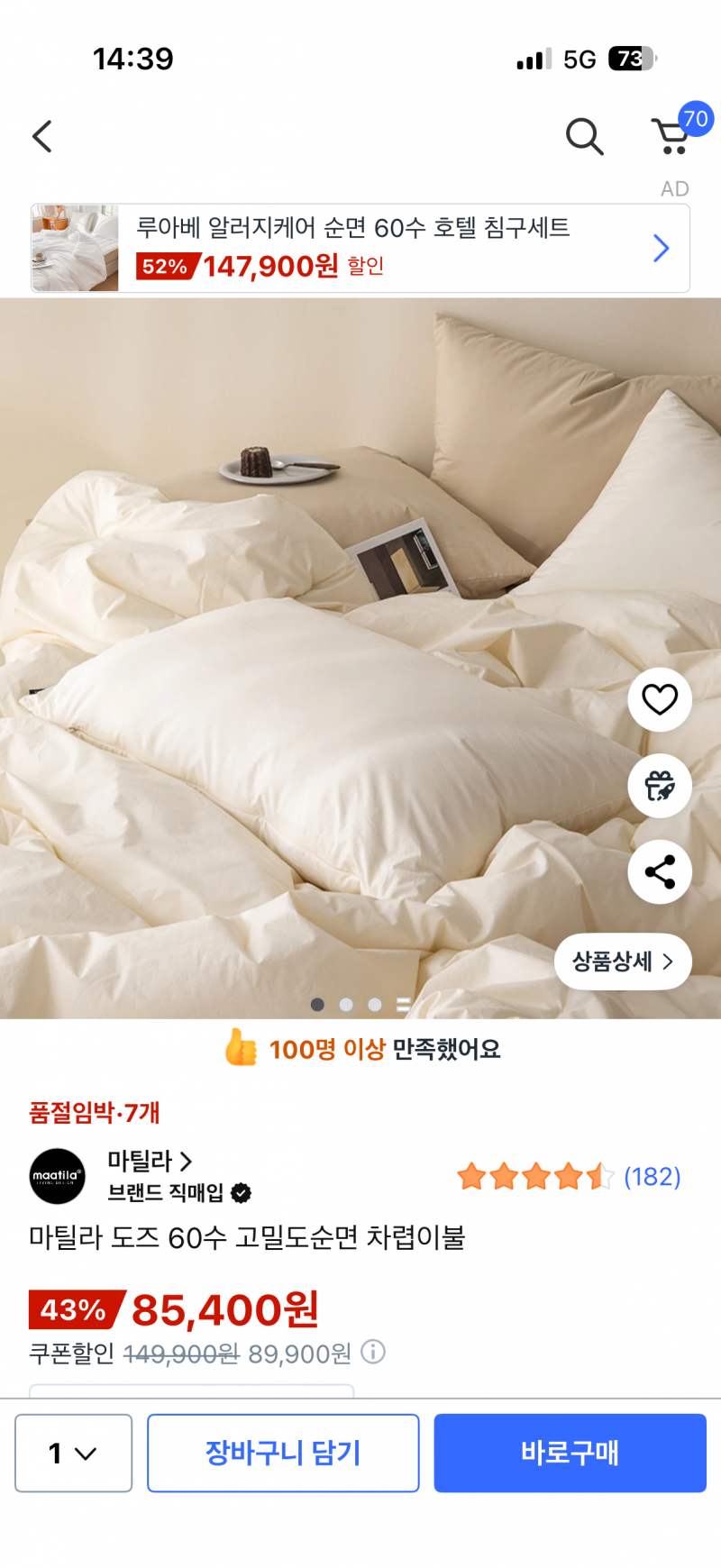Open the gift icon on the product image
Image resolution: width=721 pixels, height=1568 pixels.
(x=660, y=786)
